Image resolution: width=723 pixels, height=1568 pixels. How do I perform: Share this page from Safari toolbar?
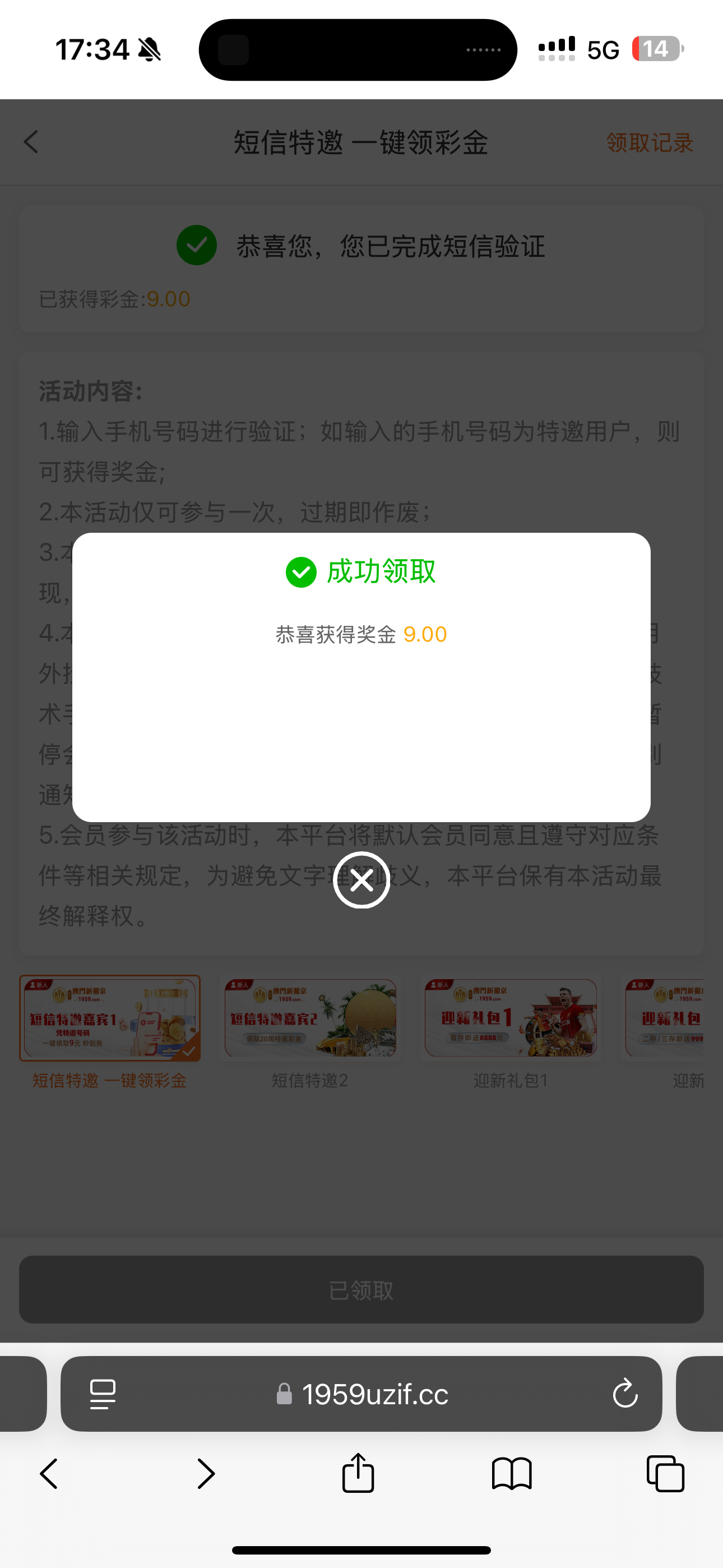358,1474
